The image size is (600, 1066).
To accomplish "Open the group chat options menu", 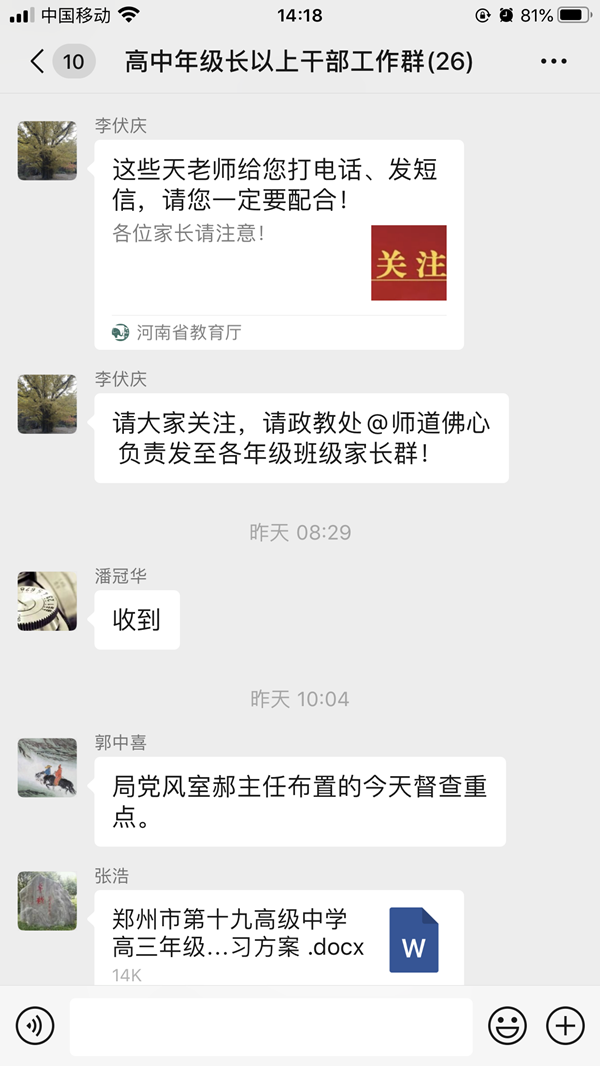I will click(x=553, y=62).
